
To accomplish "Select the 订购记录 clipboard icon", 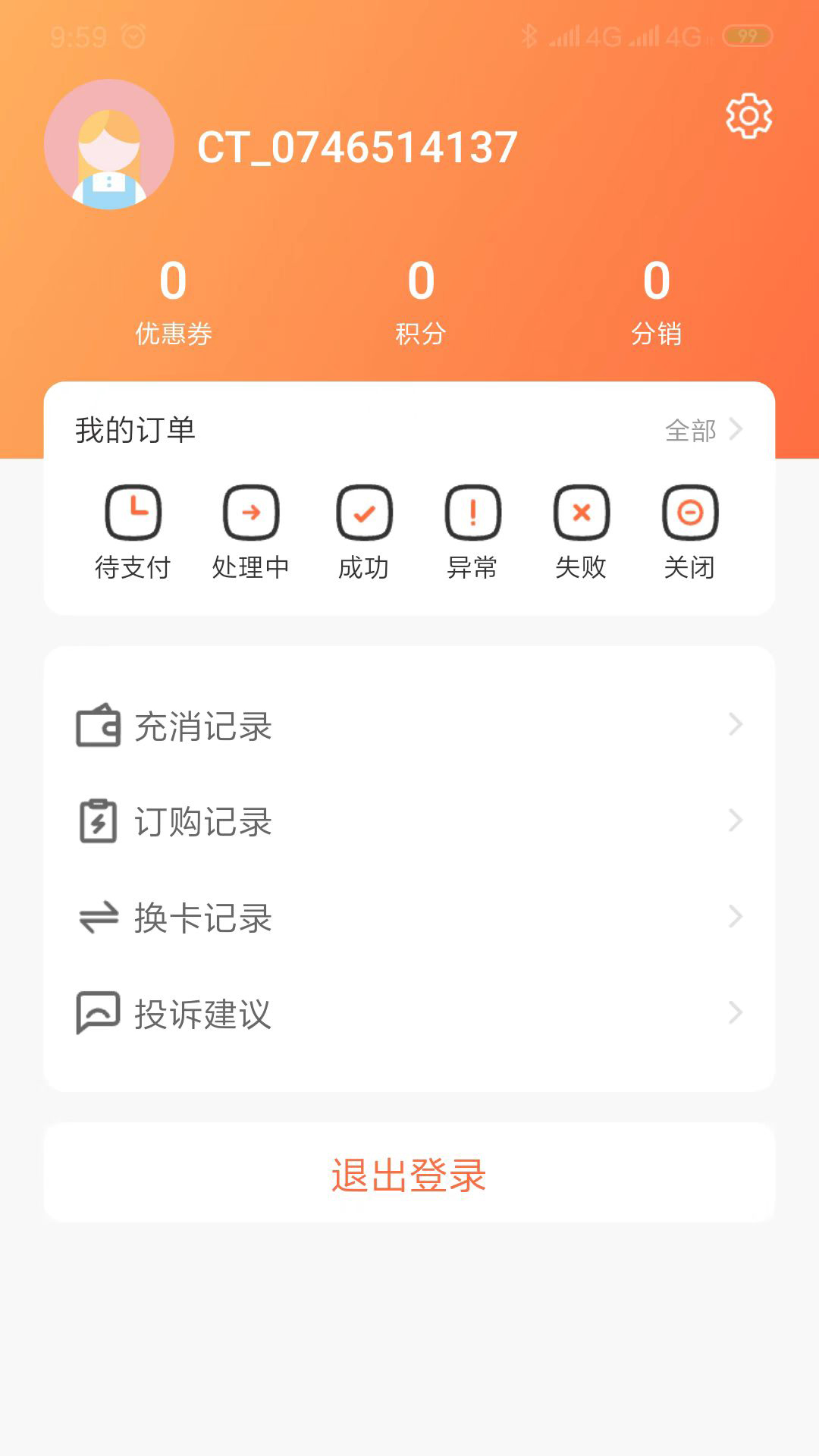I will (97, 820).
